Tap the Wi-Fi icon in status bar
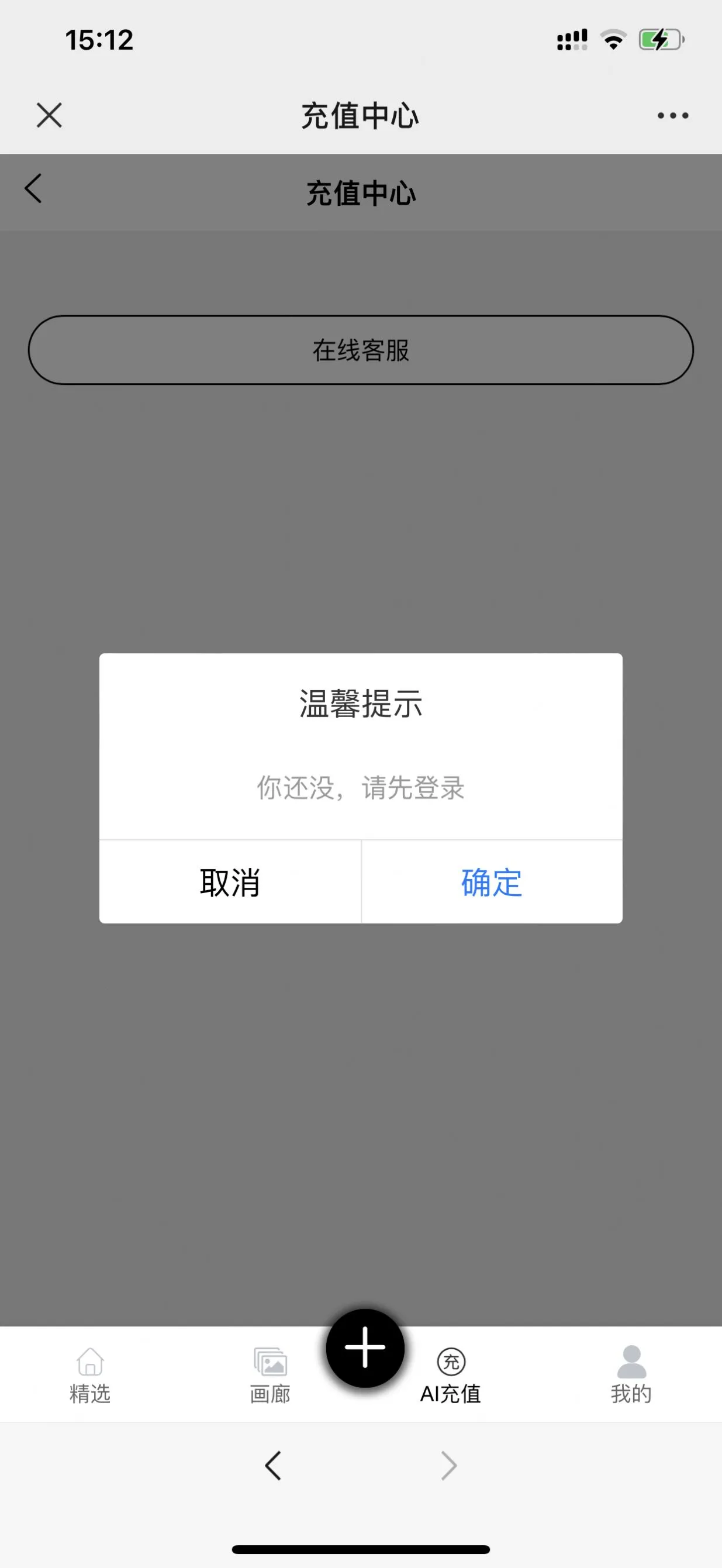722x1568 pixels. pyautogui.click(x=614, y=39)
